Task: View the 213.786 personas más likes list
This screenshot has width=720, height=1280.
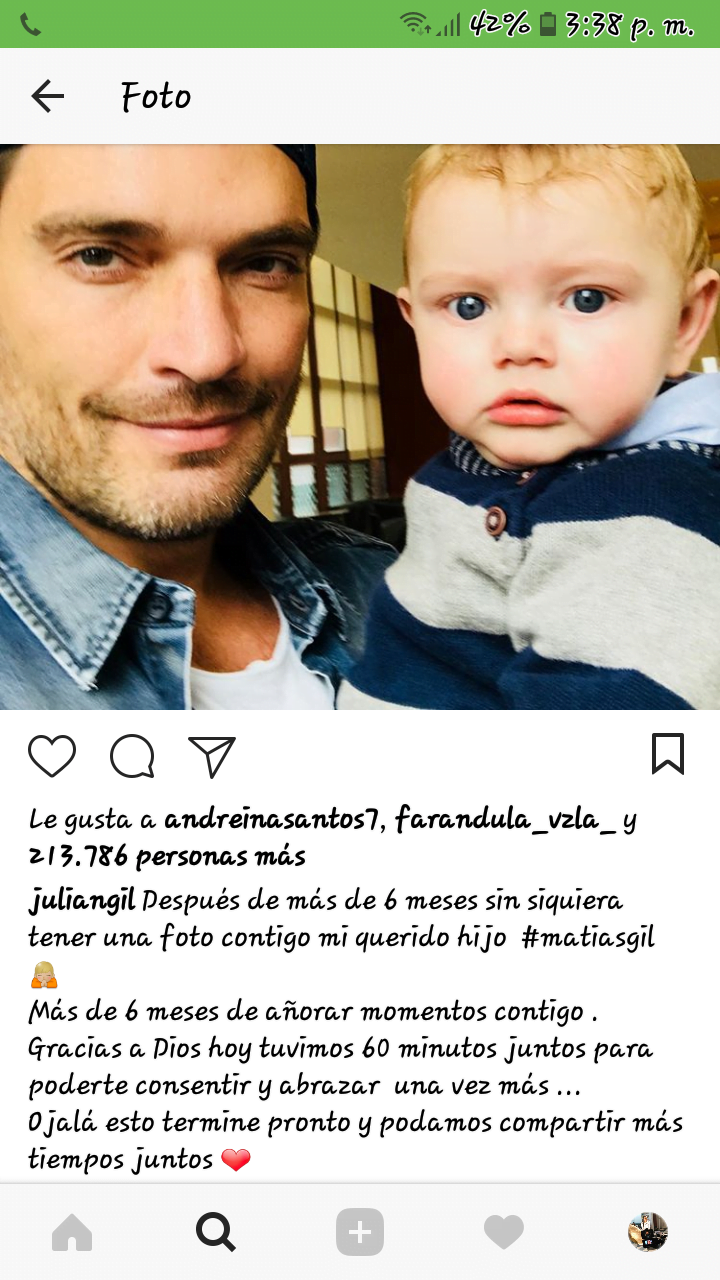Action: [167, 857]
